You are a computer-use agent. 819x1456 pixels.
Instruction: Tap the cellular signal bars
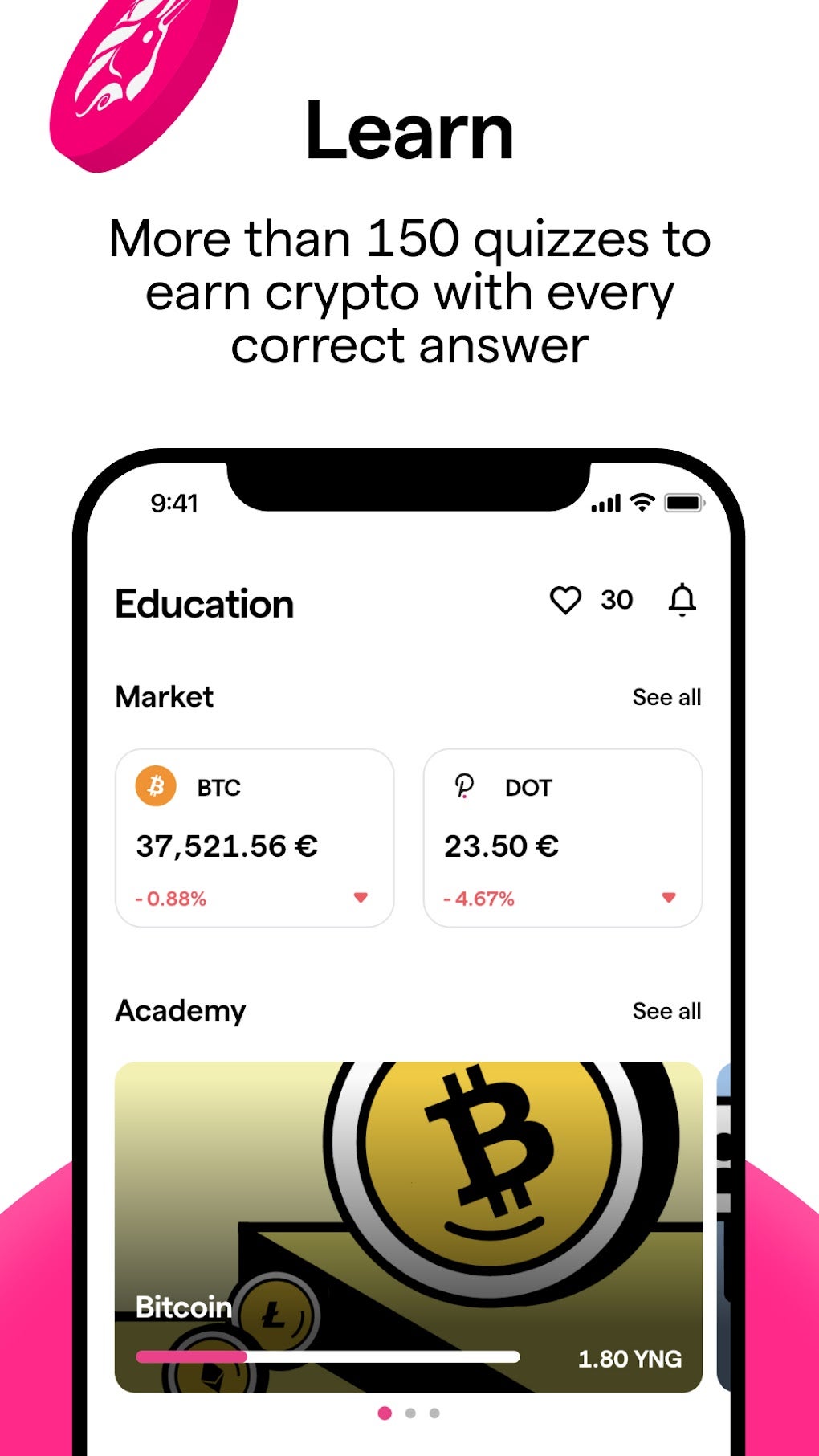(x=606, y=501)
